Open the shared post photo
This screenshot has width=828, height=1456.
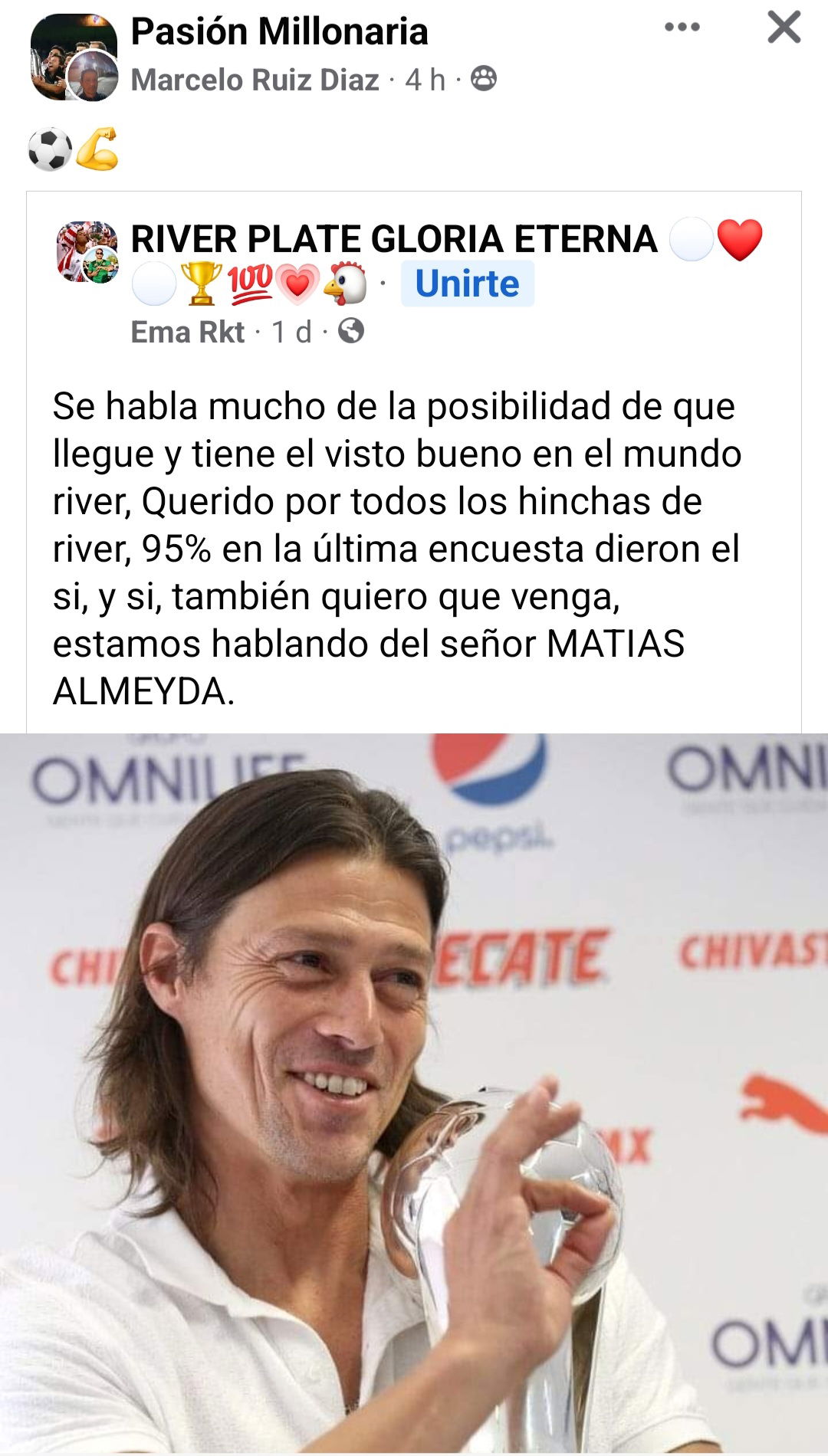(414, 1094)
